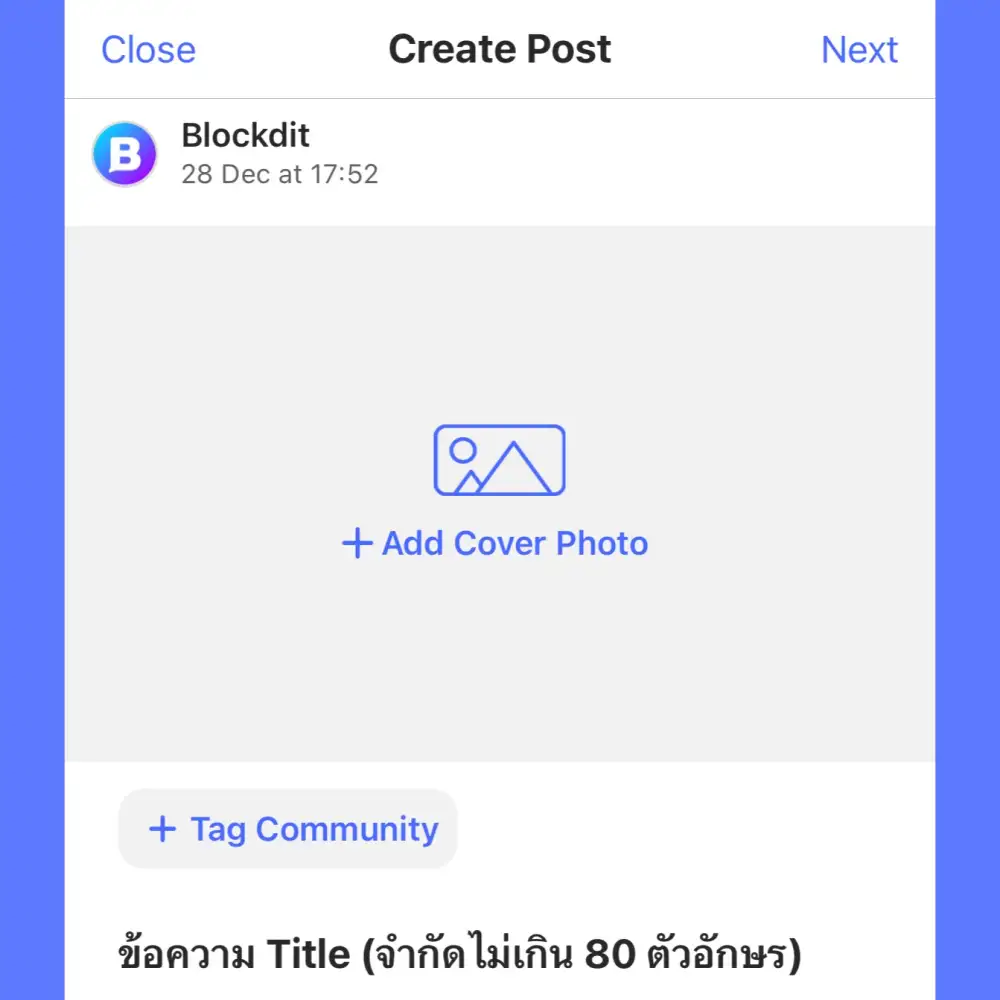1000x1000 pixels.
Task: Tap Next to continue the post
Action: coord(859,50)
